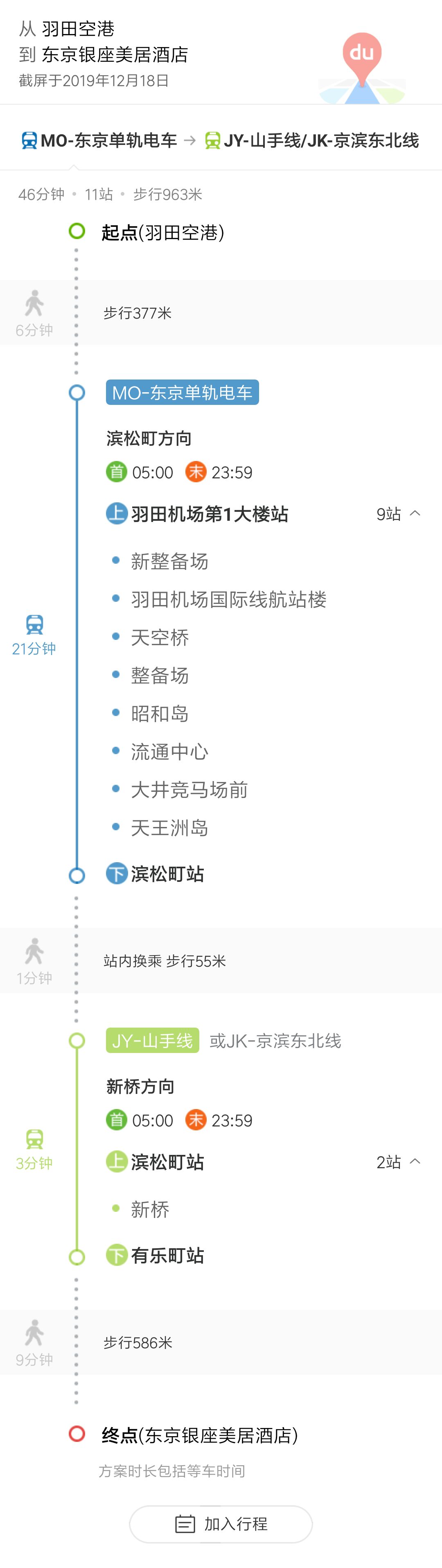Viewport: 442px width, 1568px height.
Task: Select the MO-东京单轨电车 route plan tab
Action: (x=99, y=140)
